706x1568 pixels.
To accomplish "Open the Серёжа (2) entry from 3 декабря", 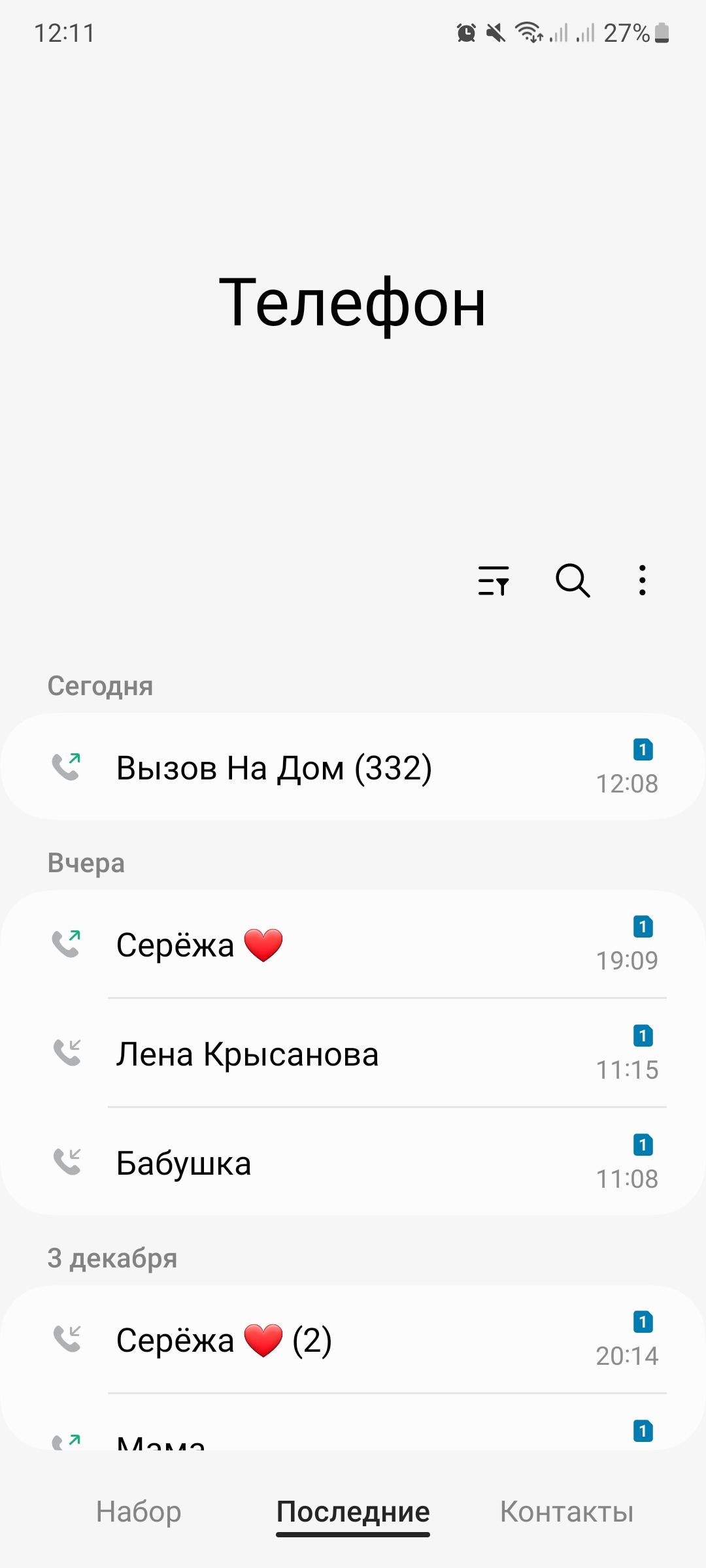I will click(x=353, y=1341).
